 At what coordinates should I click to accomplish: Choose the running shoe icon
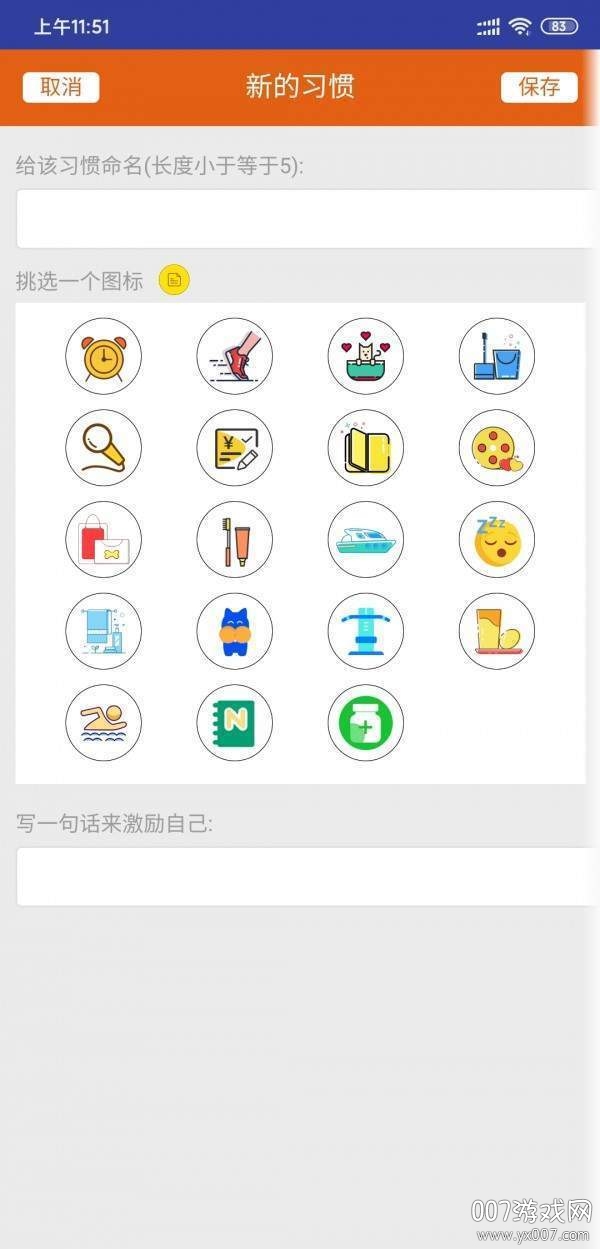click(235, 356)
